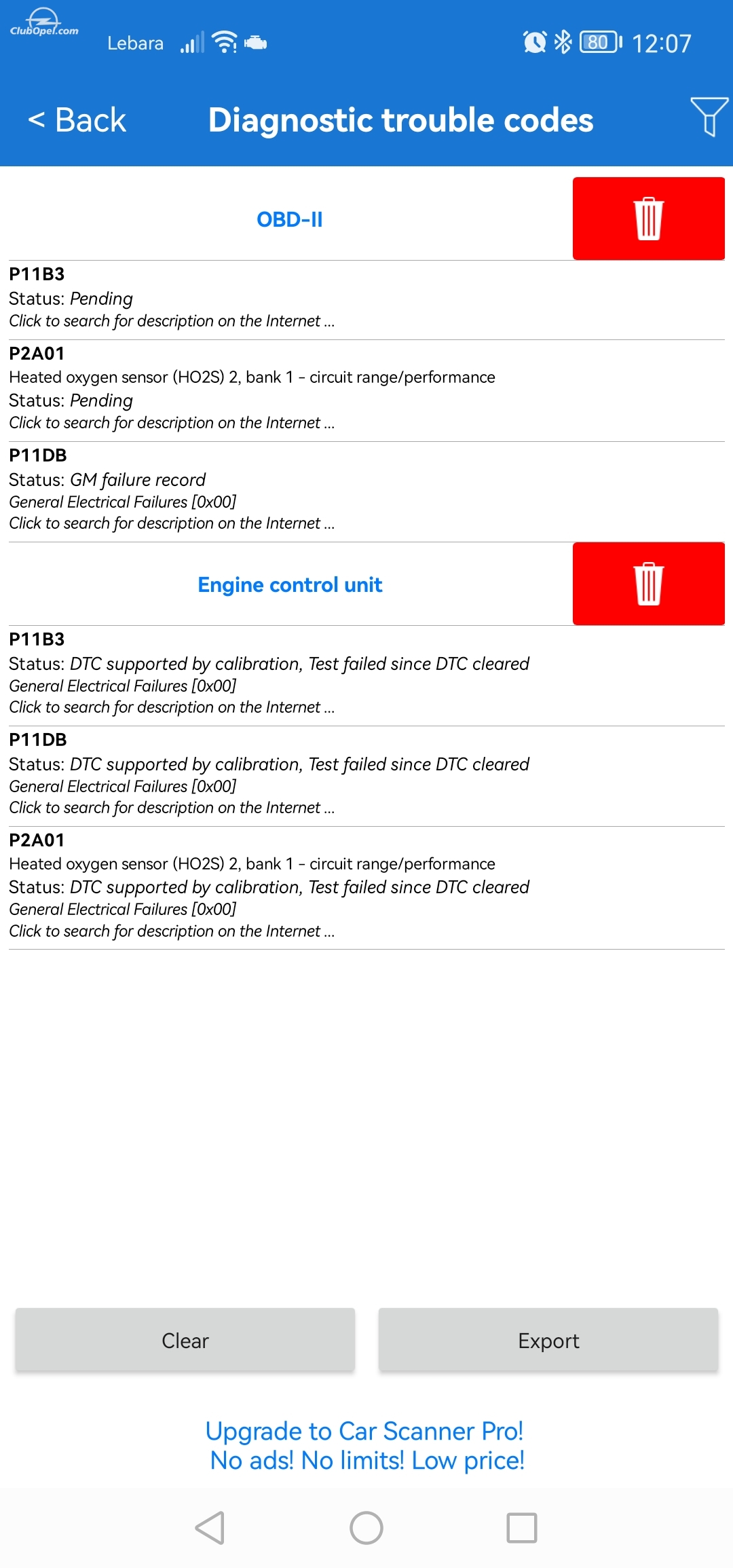The width and height of the screenshot is (733, 1568).
Task: Delete OBD-II trouble codes with trash button
Action: click(648, 219)
